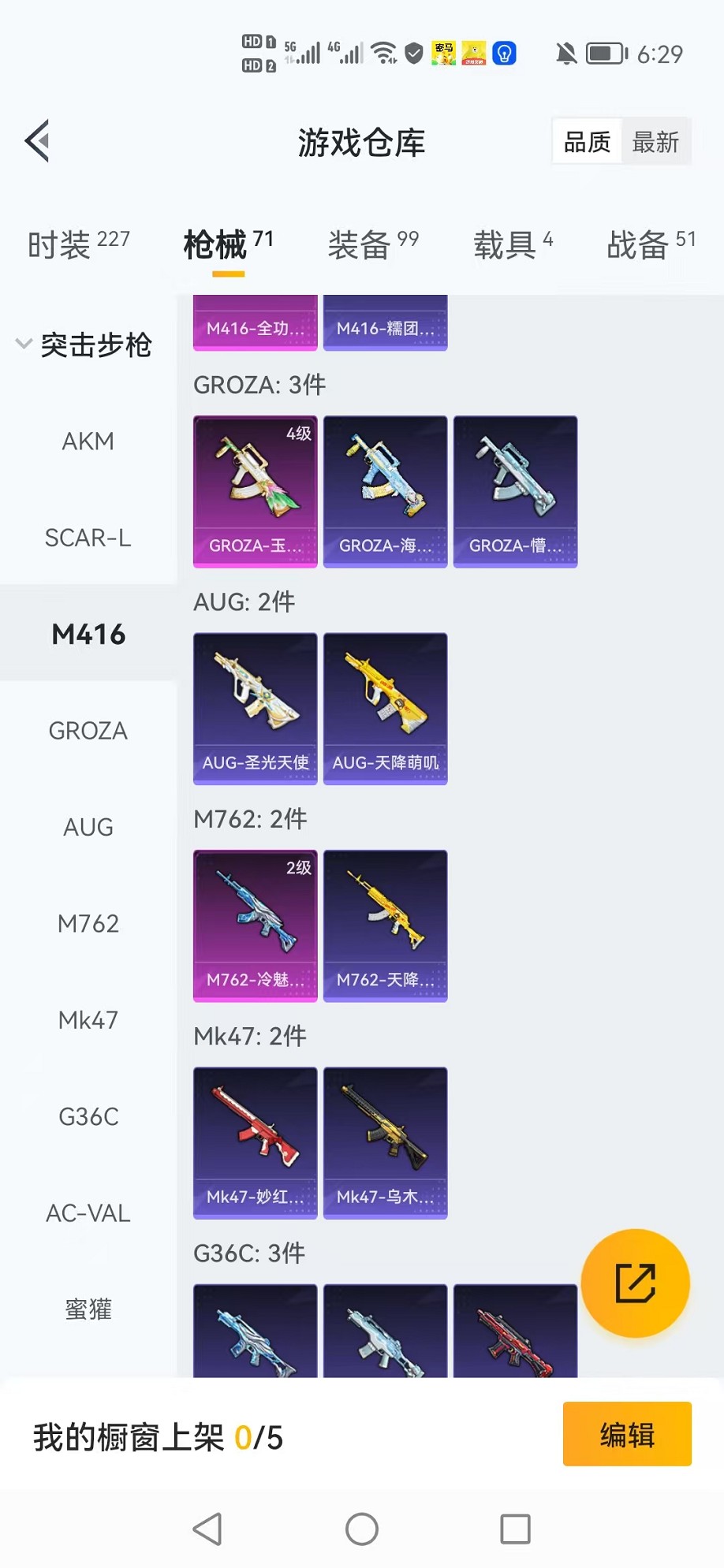This screenshot has width=724, height=1568.
Task: Switch to the 载具 tab
Action: 513,244
